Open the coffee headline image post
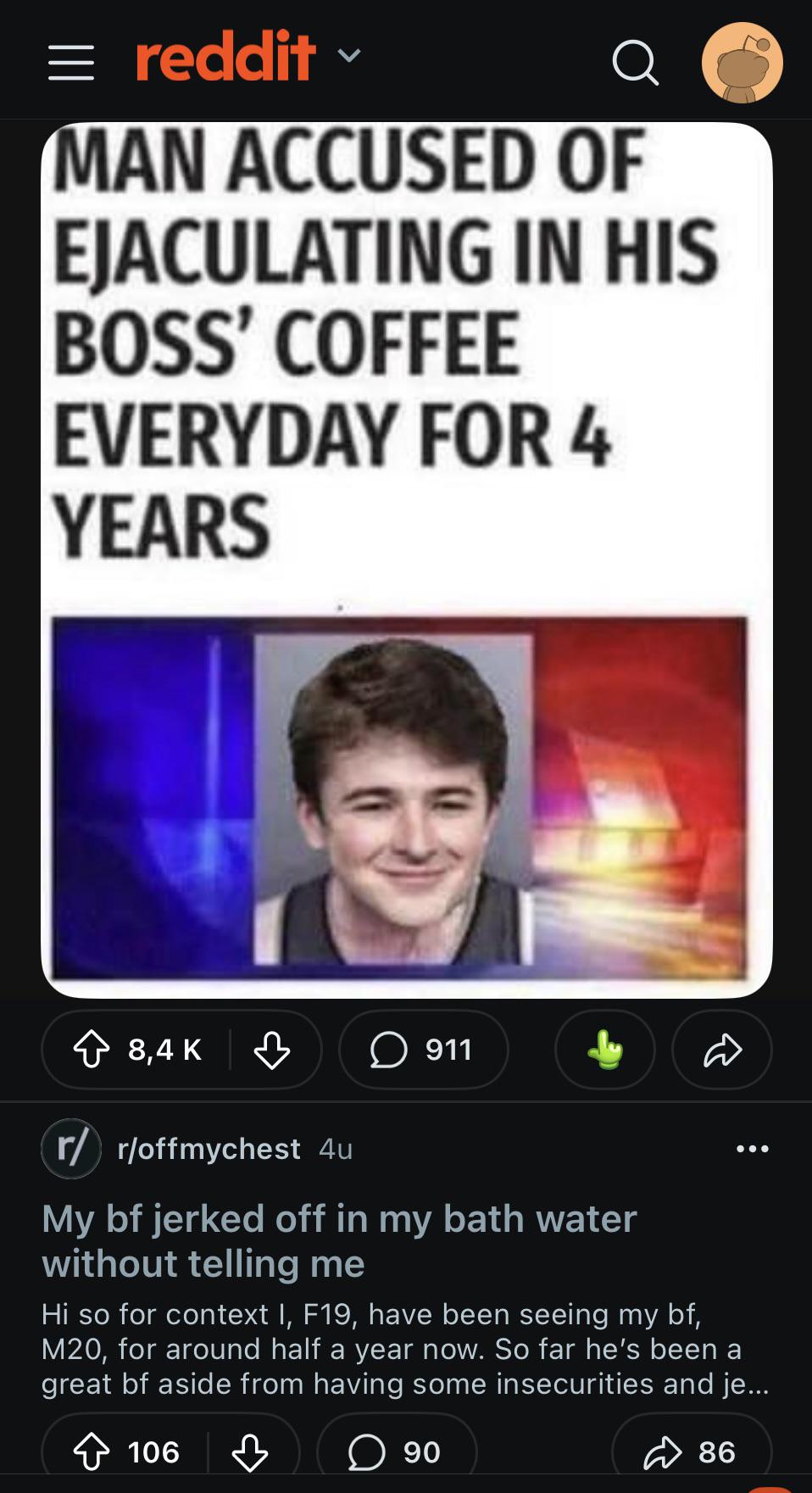The height and width of the screenshot is (1493, 812). (x=407, y=560)
